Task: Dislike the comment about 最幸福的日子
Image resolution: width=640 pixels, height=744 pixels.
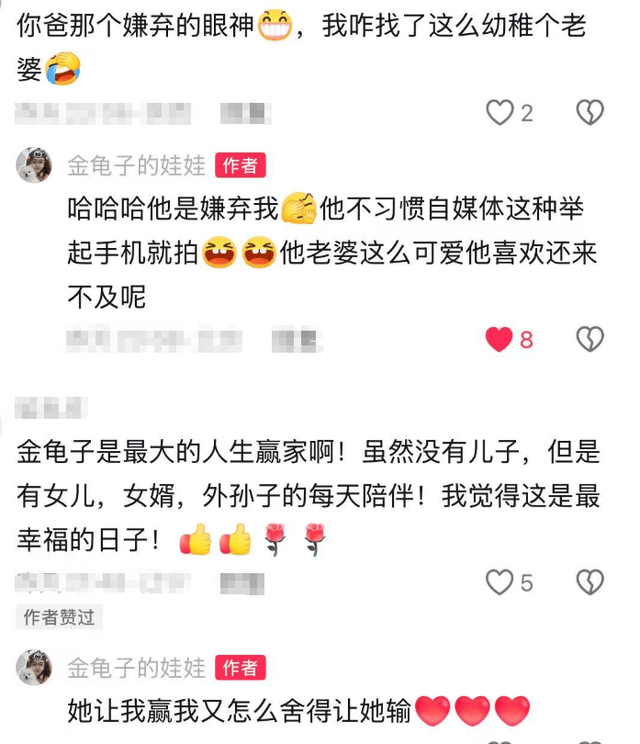Action: [590, 581]
